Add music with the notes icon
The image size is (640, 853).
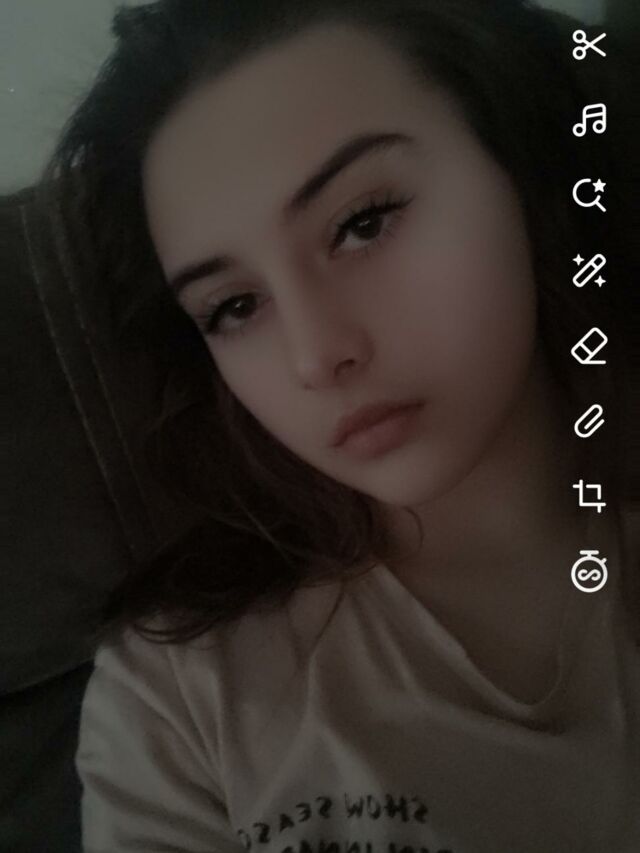[589, 121]
